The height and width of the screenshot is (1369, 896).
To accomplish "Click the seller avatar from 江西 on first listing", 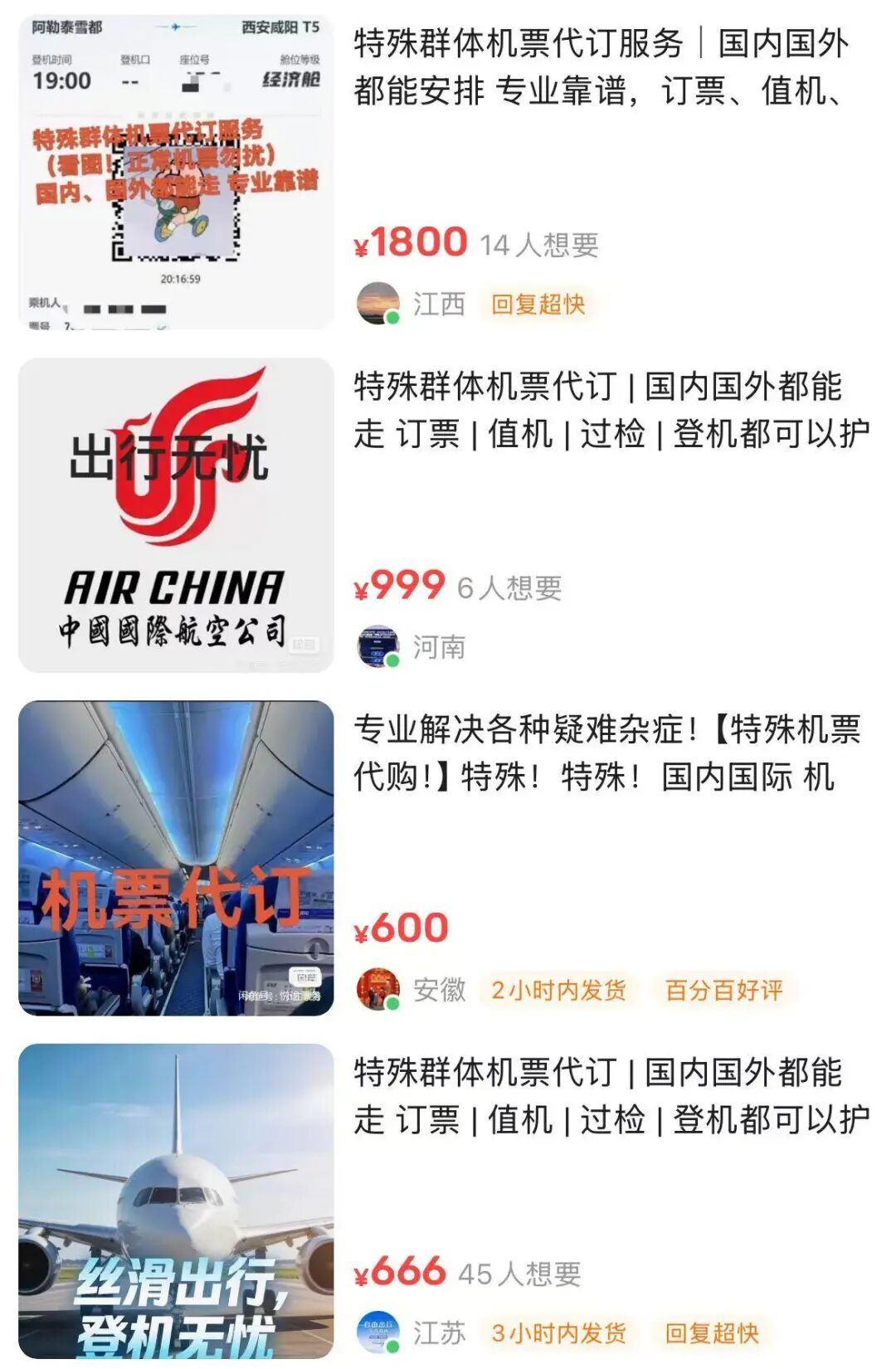I will tap(378, 304).
